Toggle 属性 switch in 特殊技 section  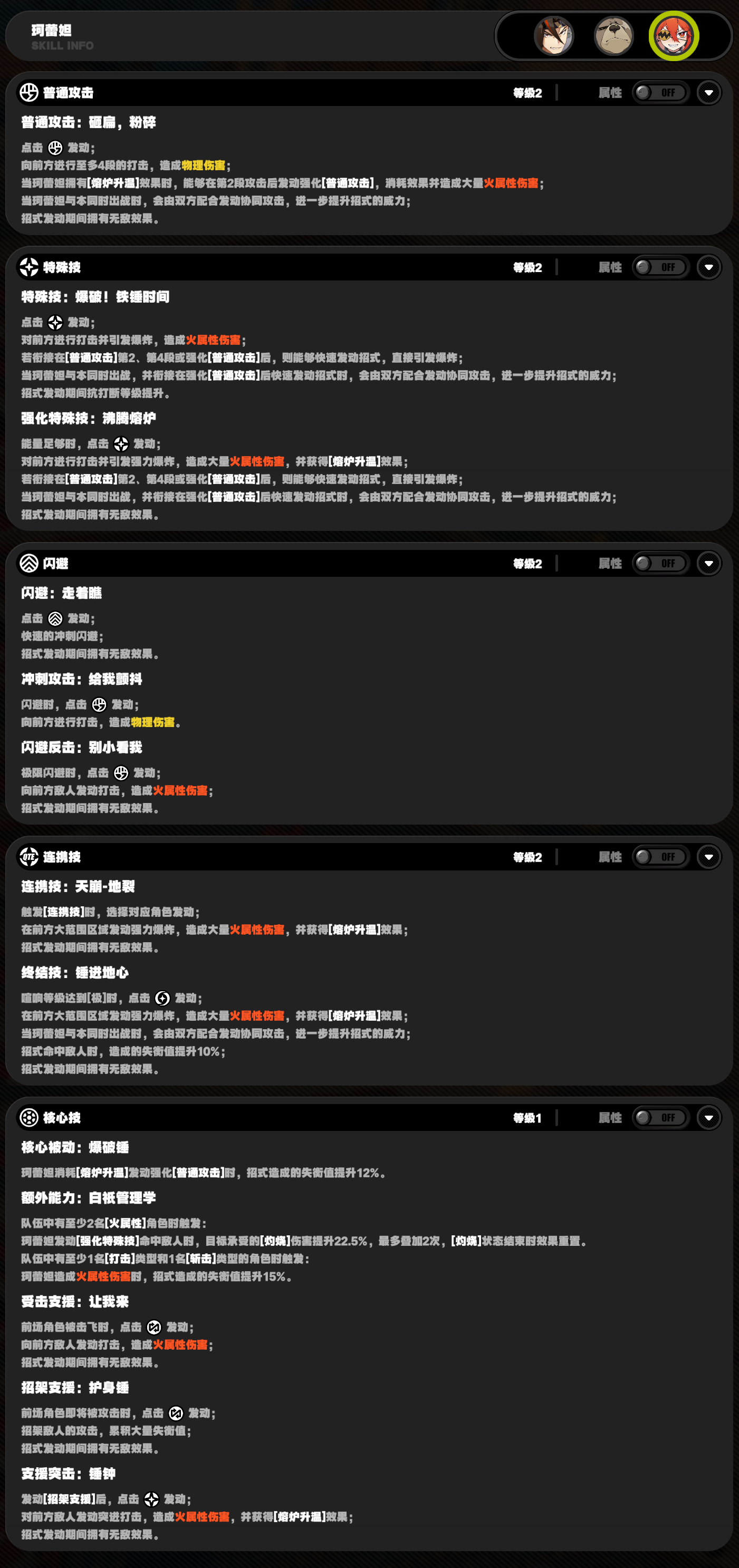pos(661,267)
